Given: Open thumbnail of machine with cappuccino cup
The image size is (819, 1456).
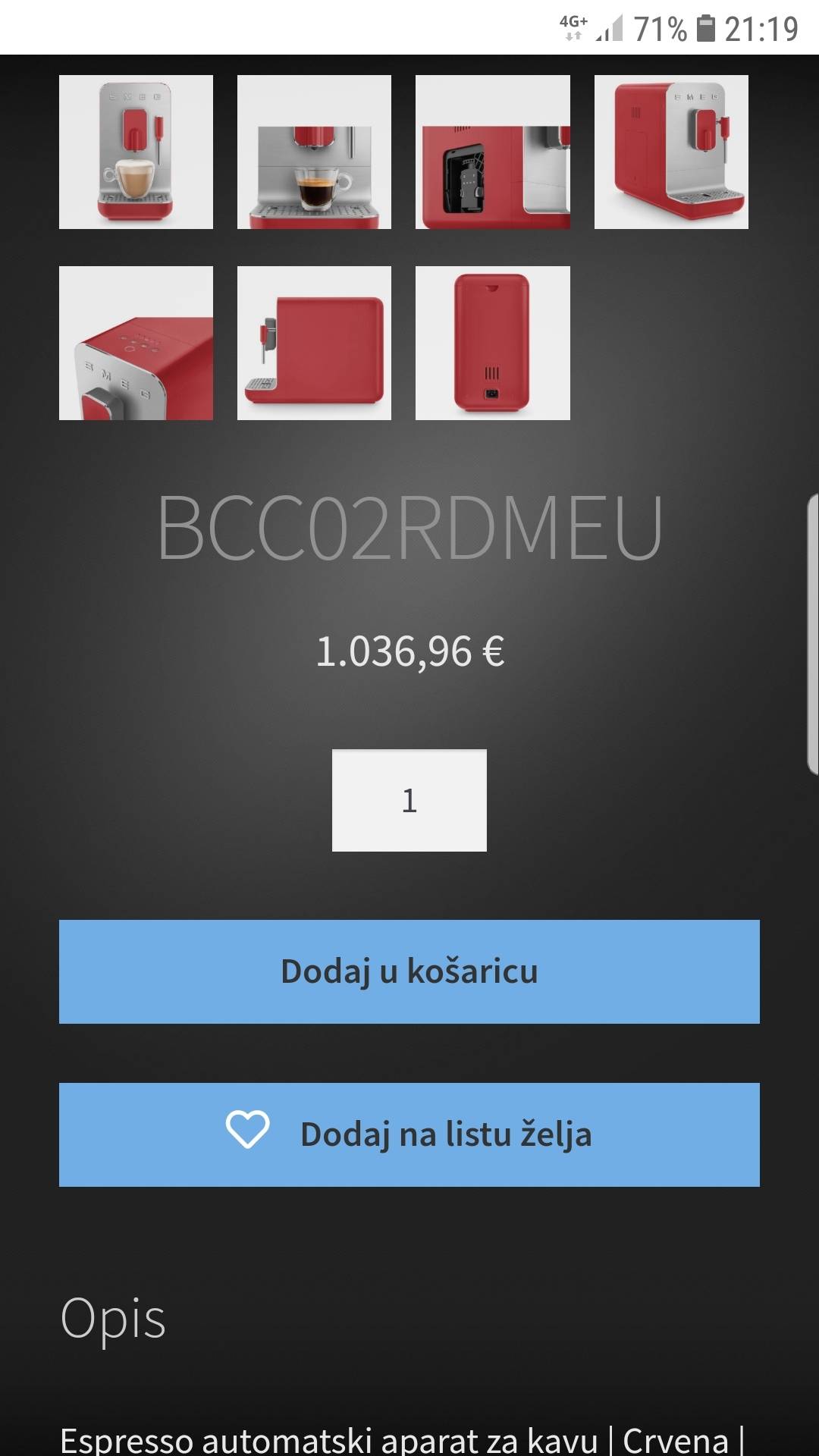Looking at the screenshot, I should coord(136,152).
